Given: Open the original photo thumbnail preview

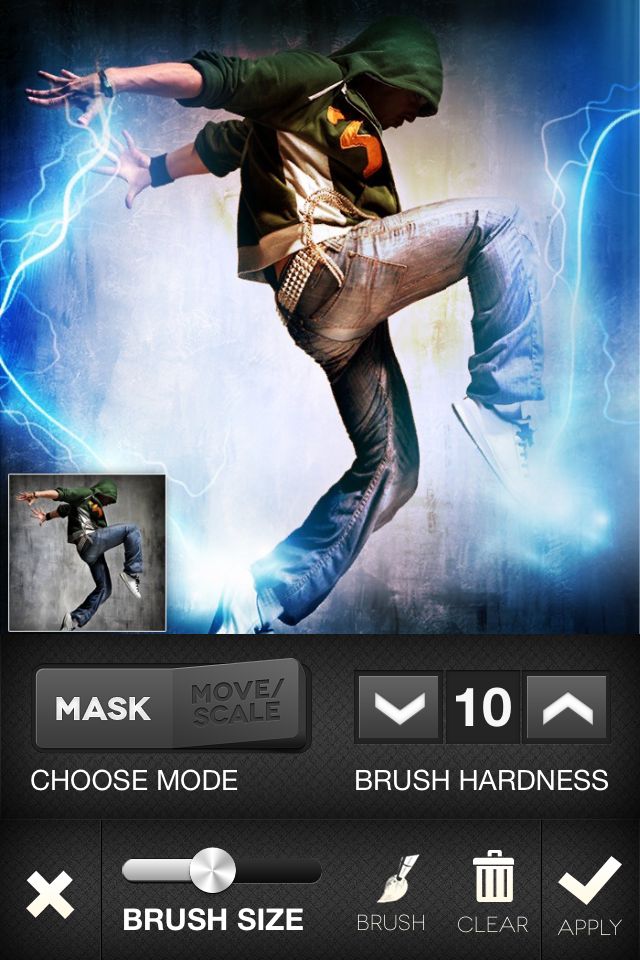Looking at the screenshot, I should click(87, 553).
